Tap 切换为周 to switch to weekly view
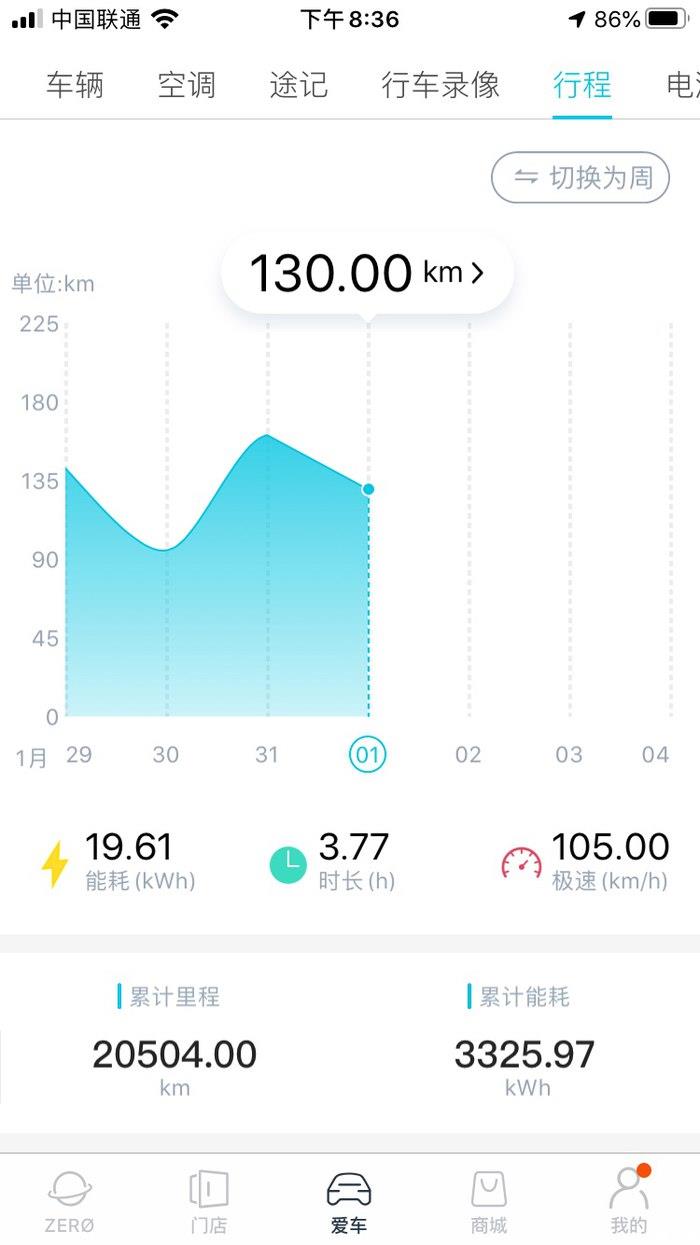 (580, 178)
